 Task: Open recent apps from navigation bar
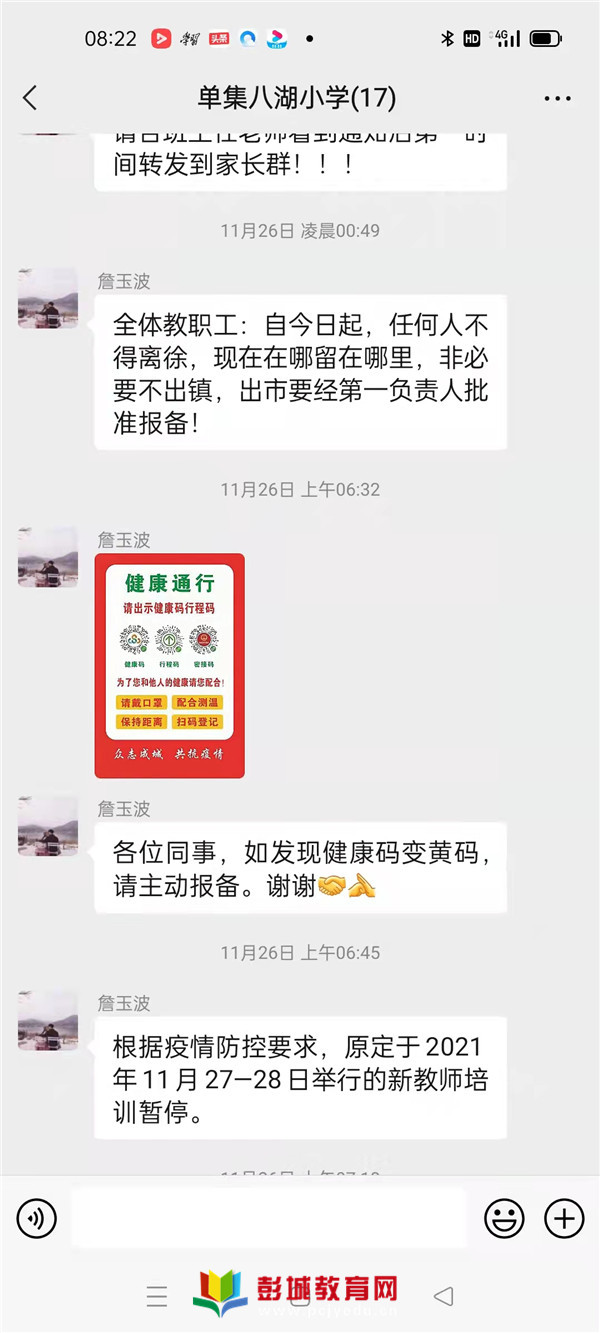(x=157, y=1297)
